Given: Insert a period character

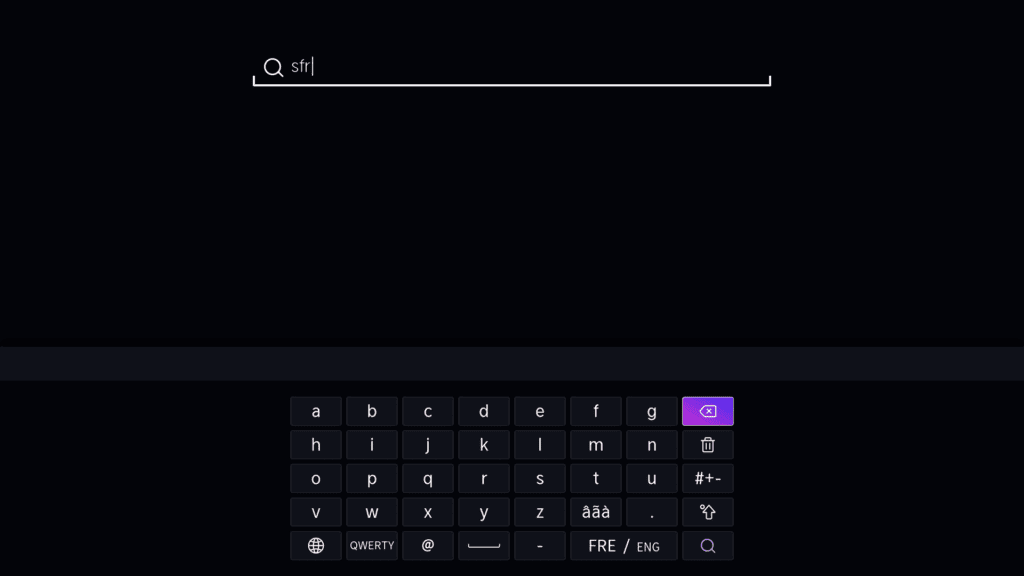Looking at the screenshot, I should [652, 512].
